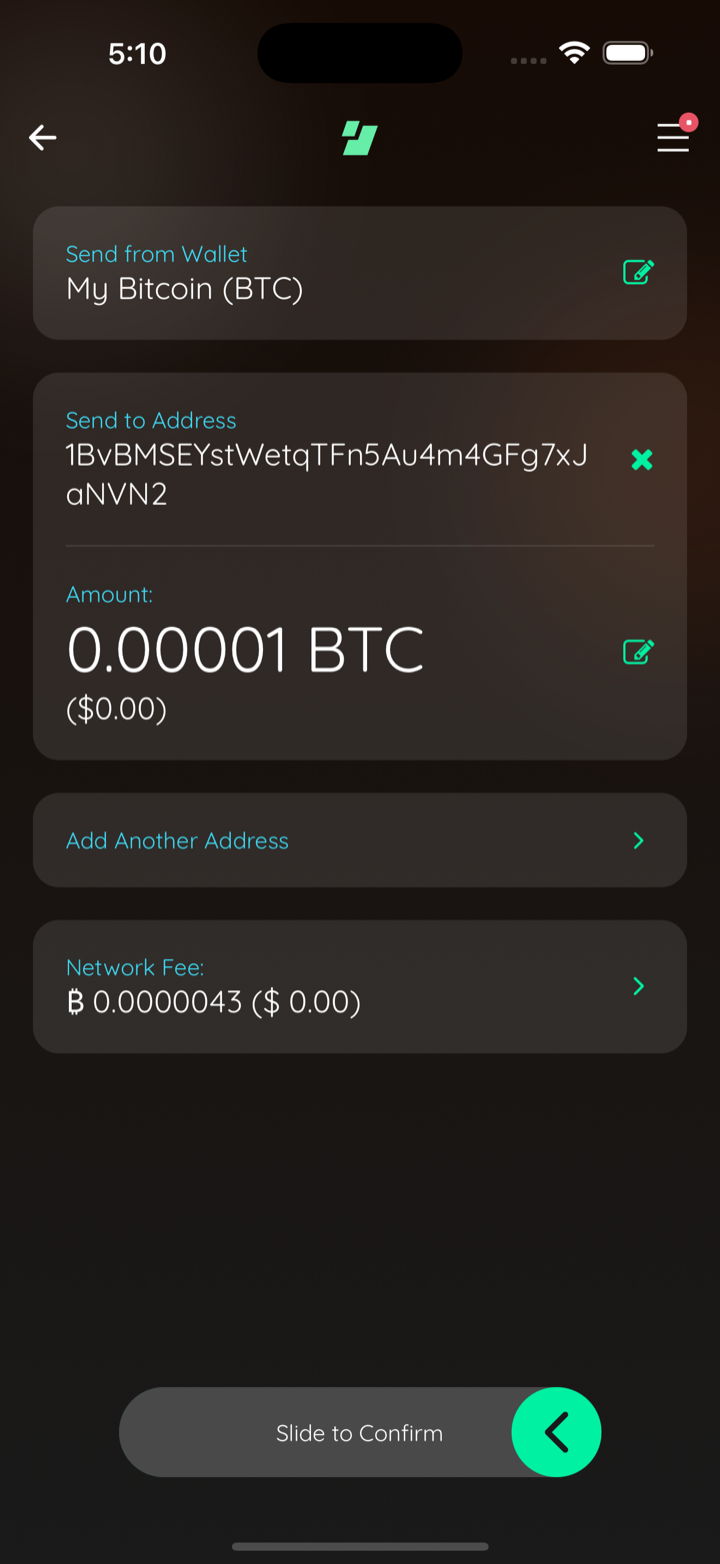Go back using the top-left arrow
The width and height of the screenshot is (720, 1564).
tap(42, 138)
